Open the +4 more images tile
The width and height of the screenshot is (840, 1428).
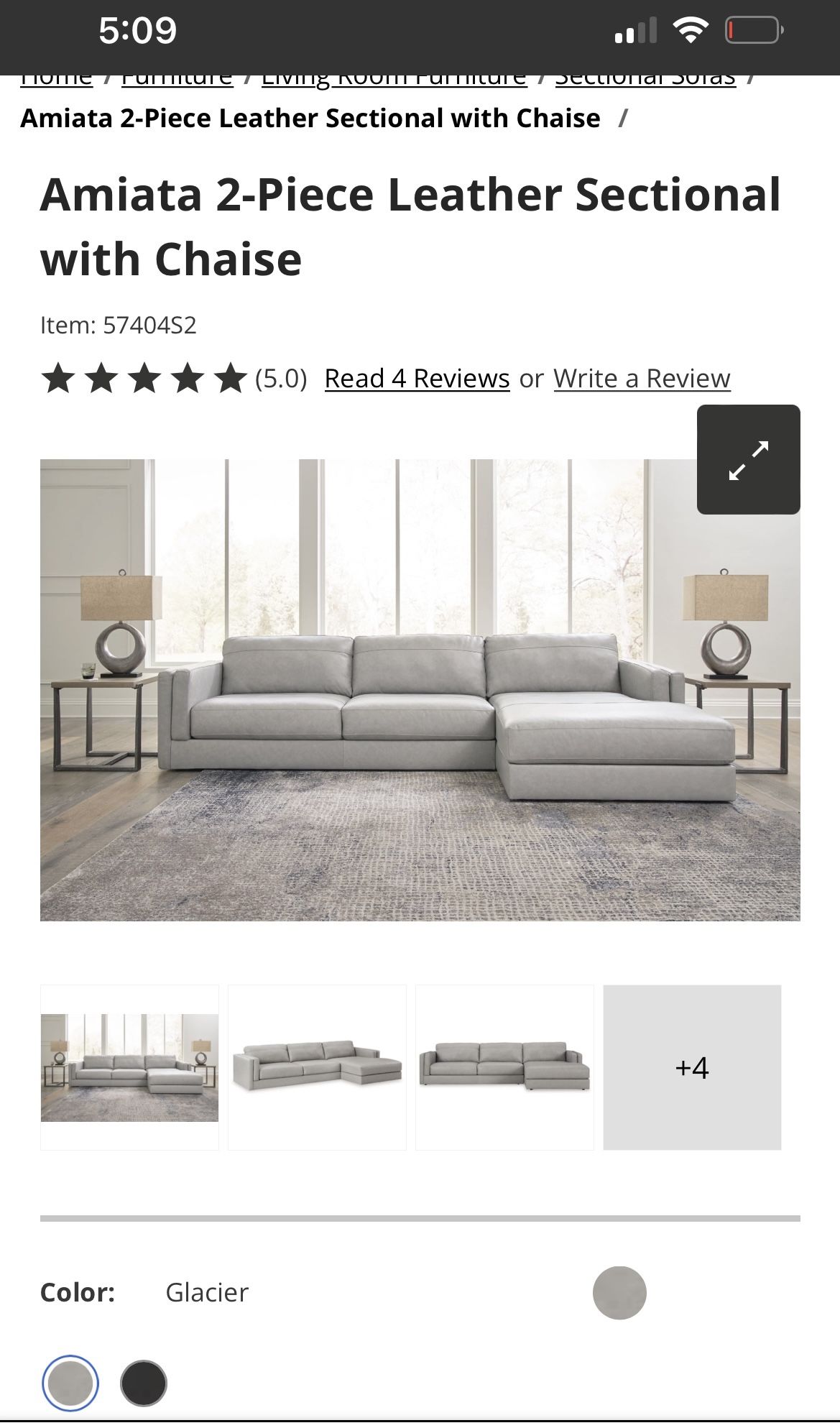click(692, 1067)
